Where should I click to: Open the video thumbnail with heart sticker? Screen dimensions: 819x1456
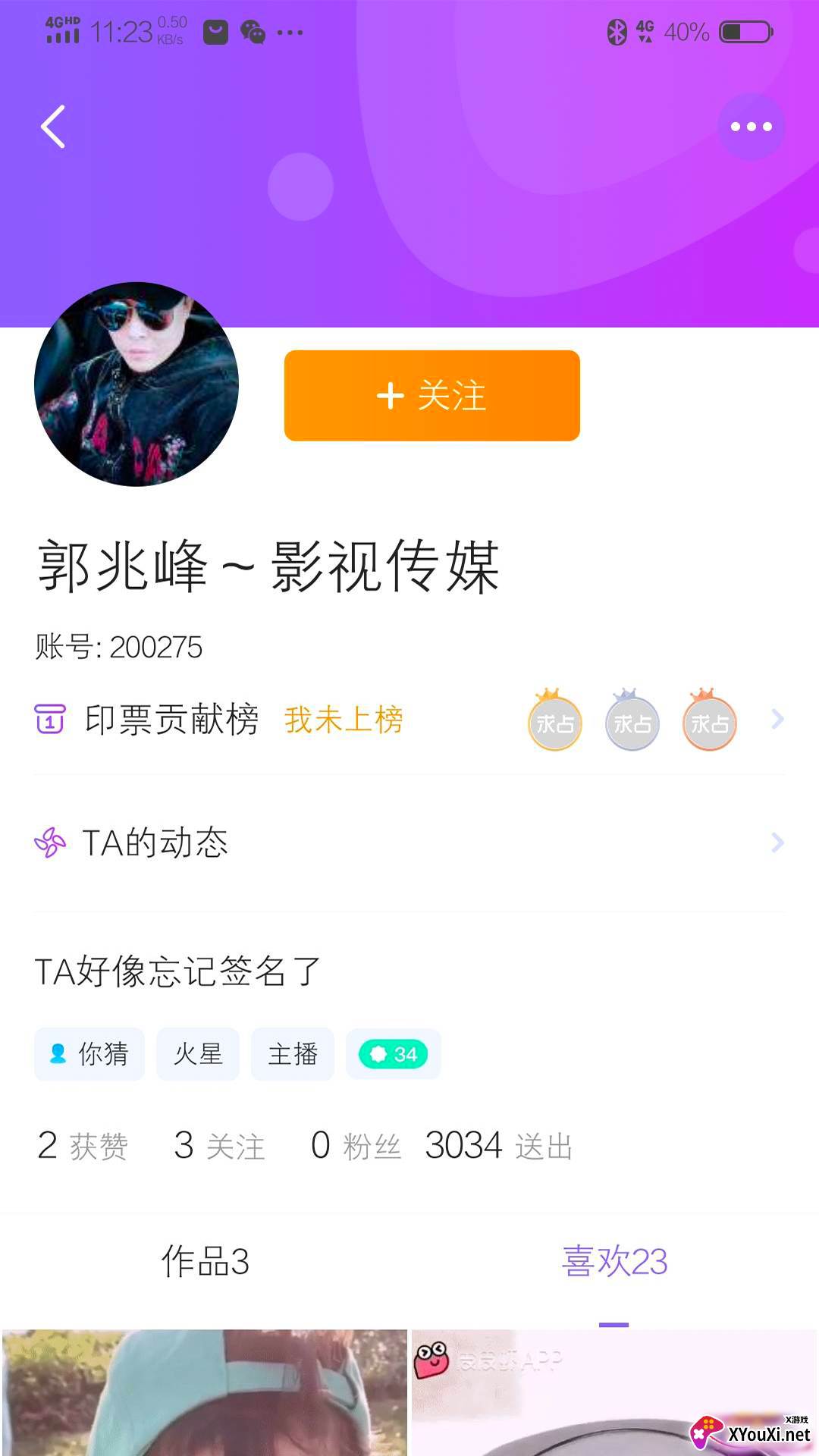point(613,1392)
